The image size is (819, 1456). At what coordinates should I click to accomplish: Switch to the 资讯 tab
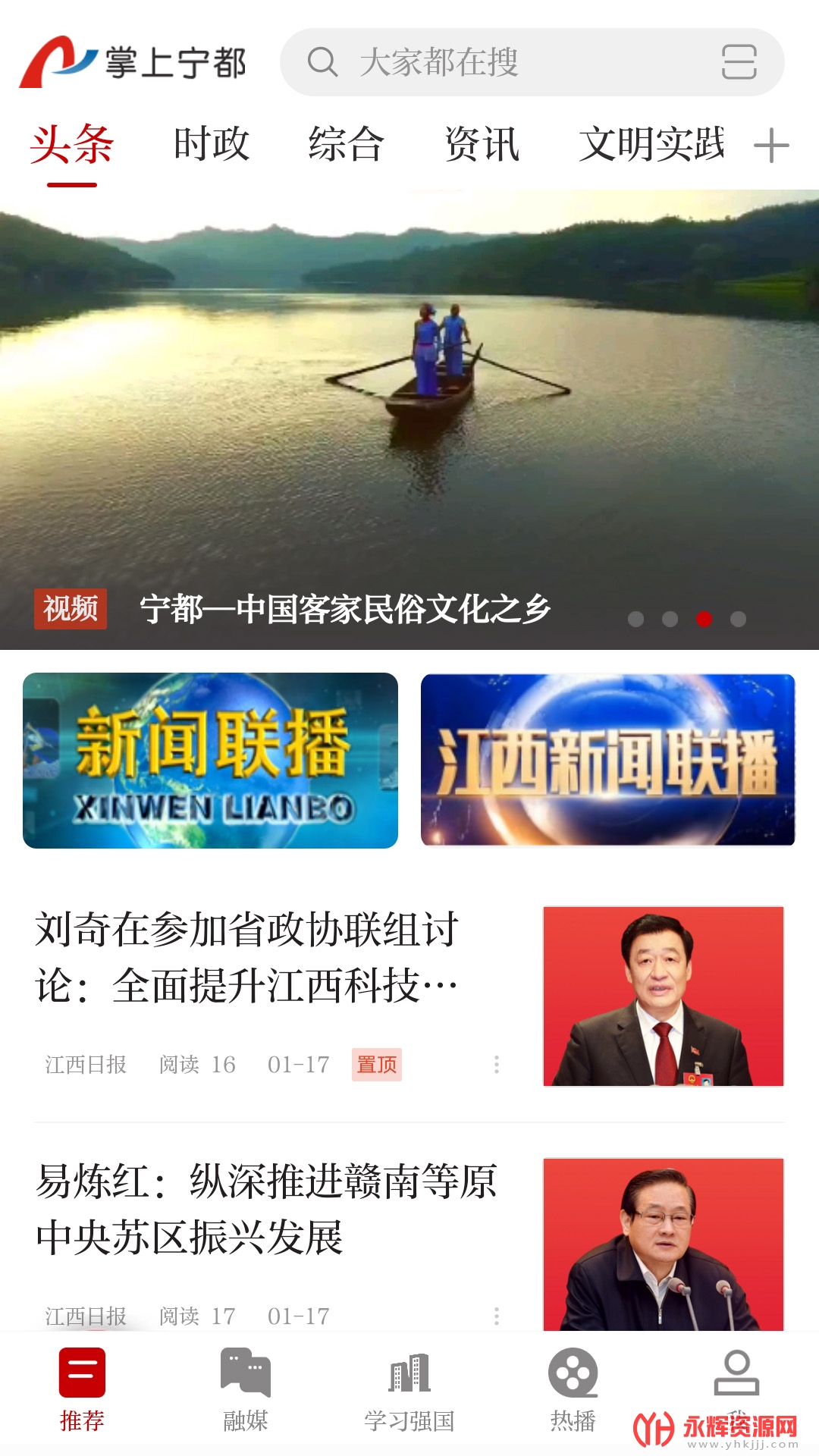[482, 144]
